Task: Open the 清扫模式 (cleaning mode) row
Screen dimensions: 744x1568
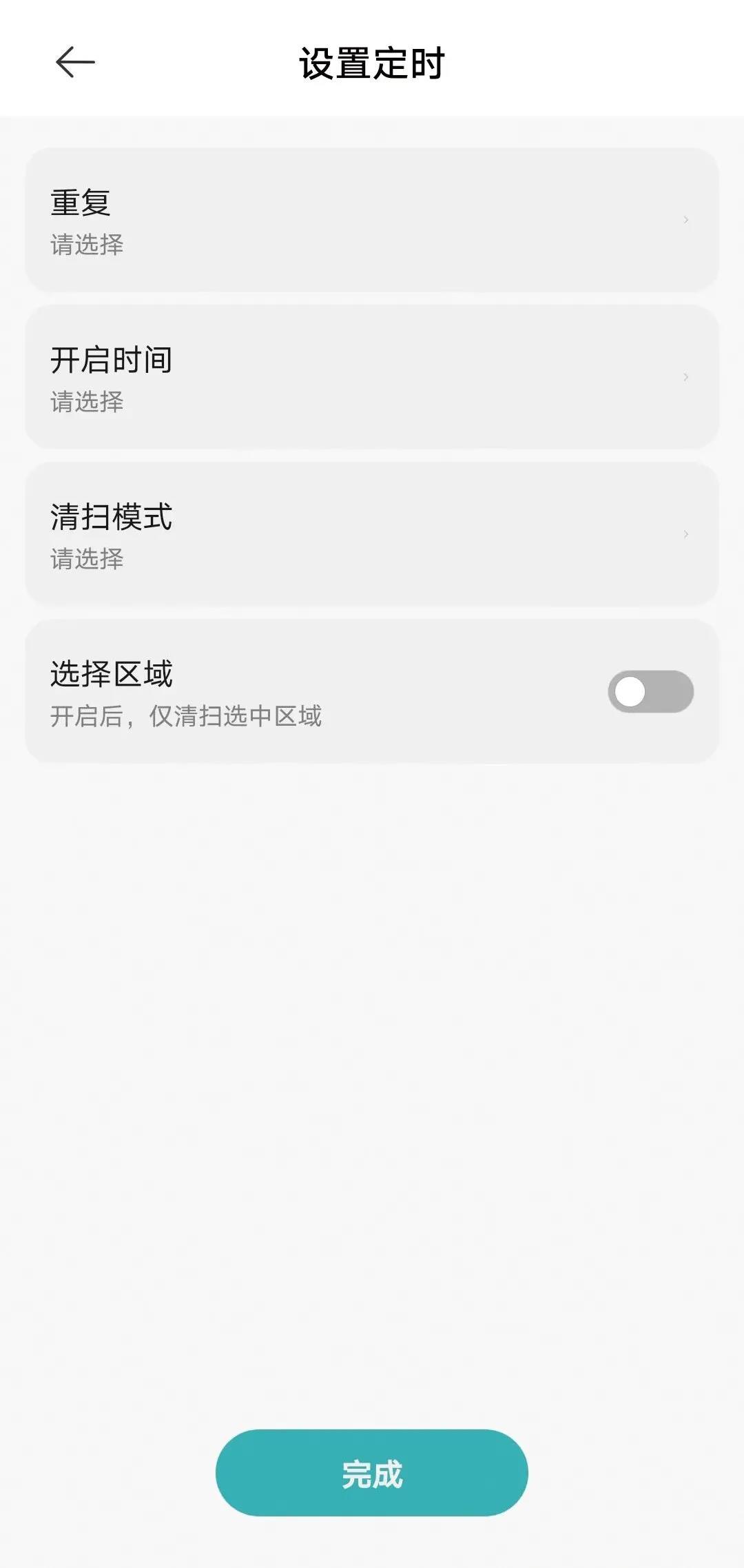Action: click(372, 534)
